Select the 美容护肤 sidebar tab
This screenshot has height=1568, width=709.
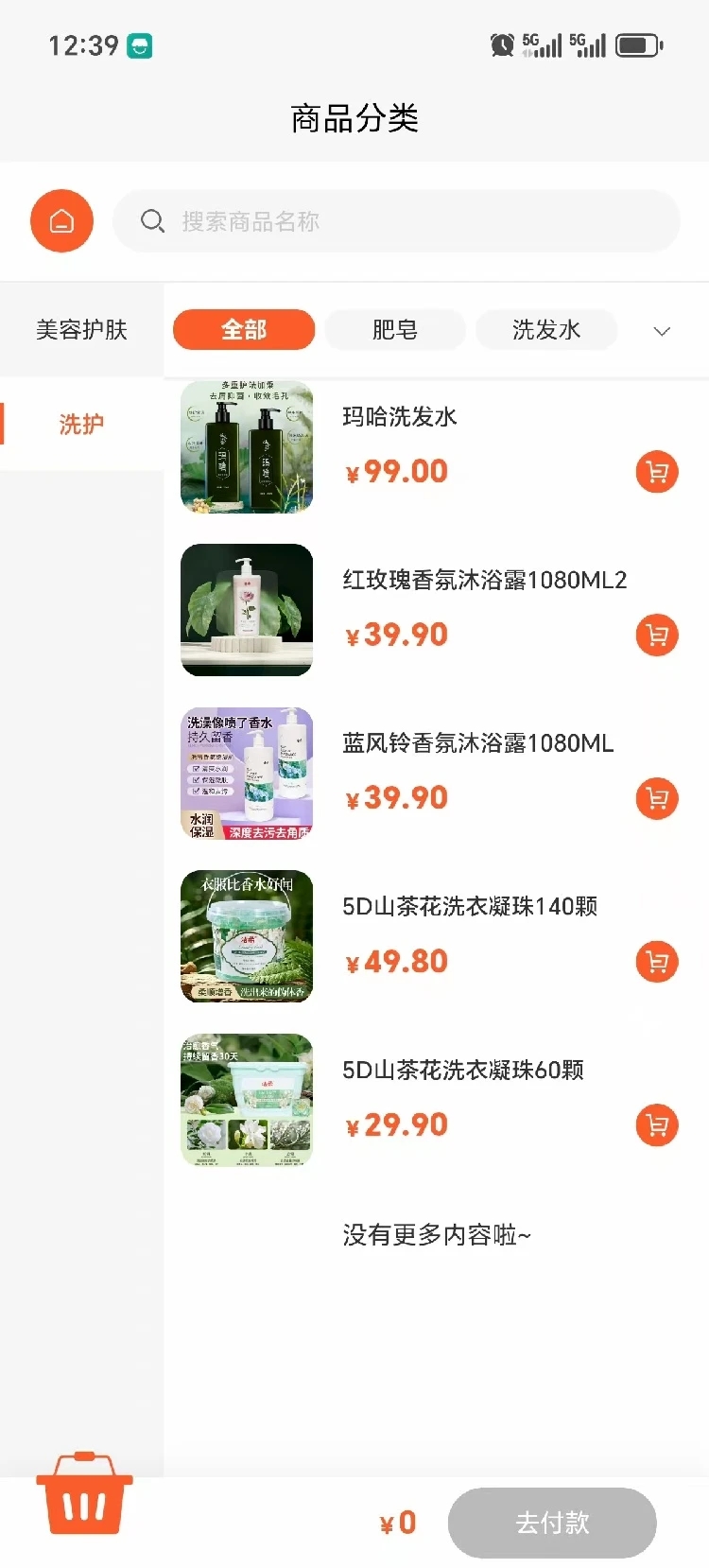pyautogui.click(x=82, y=329)
